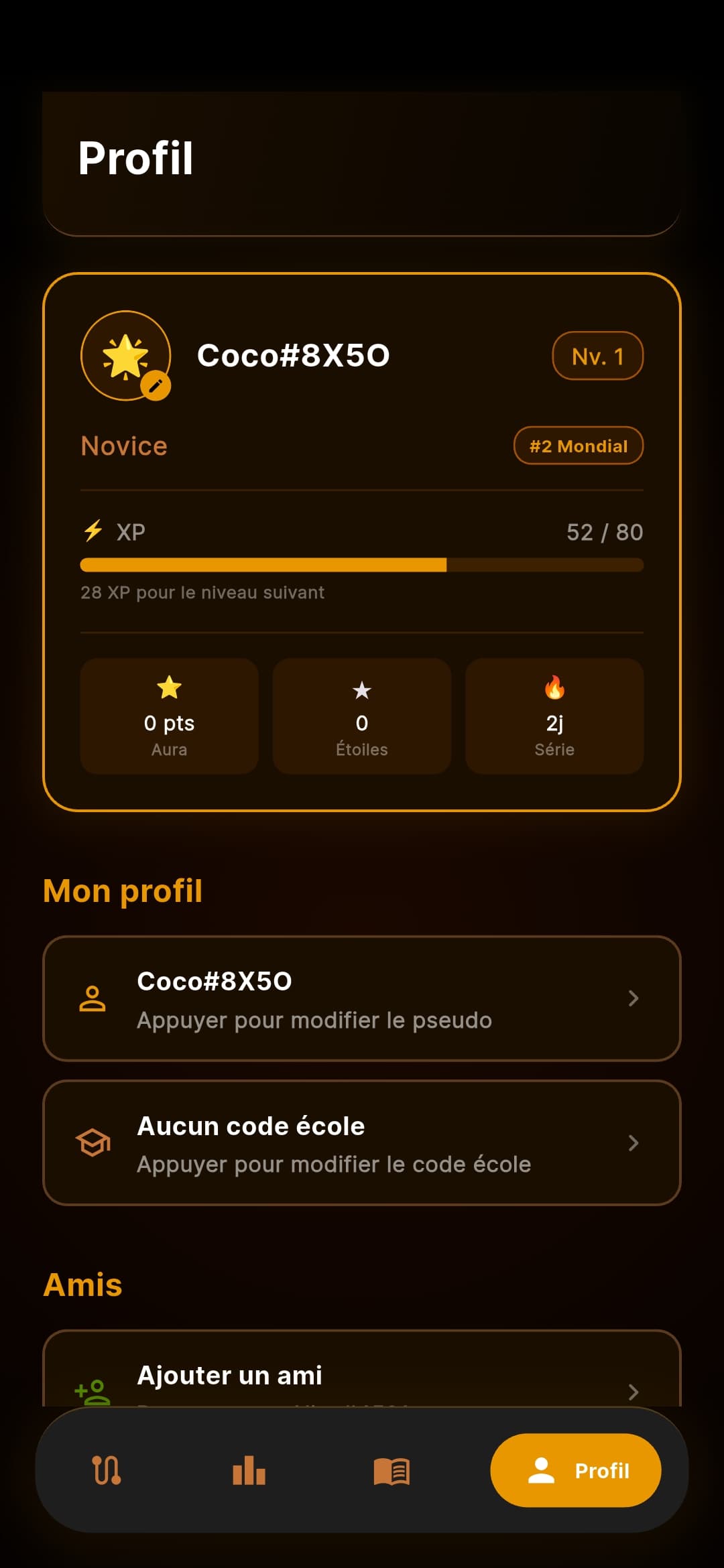Select the learning path icon in the navigation bar
The image size is (724, 1568).
point(107,1469)
